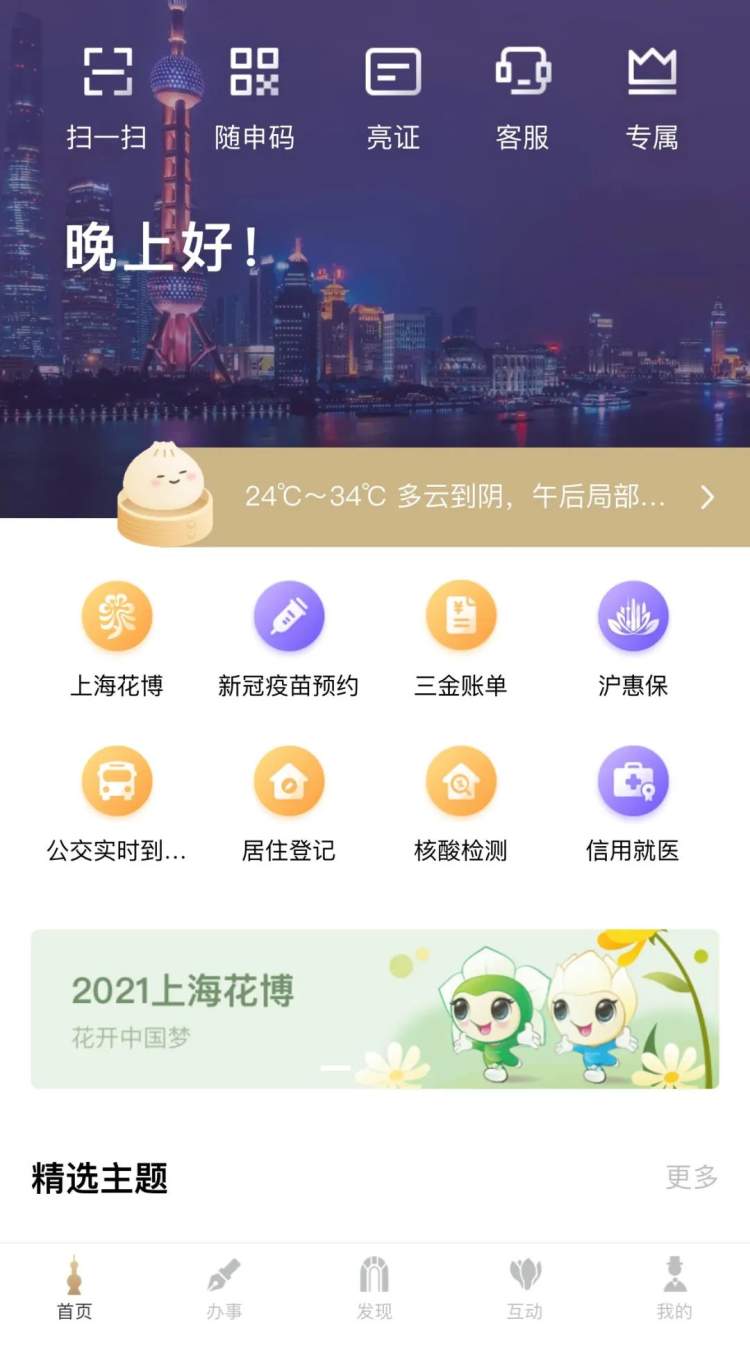Switch to the 发现 tab

click(x=374, y=1290)
